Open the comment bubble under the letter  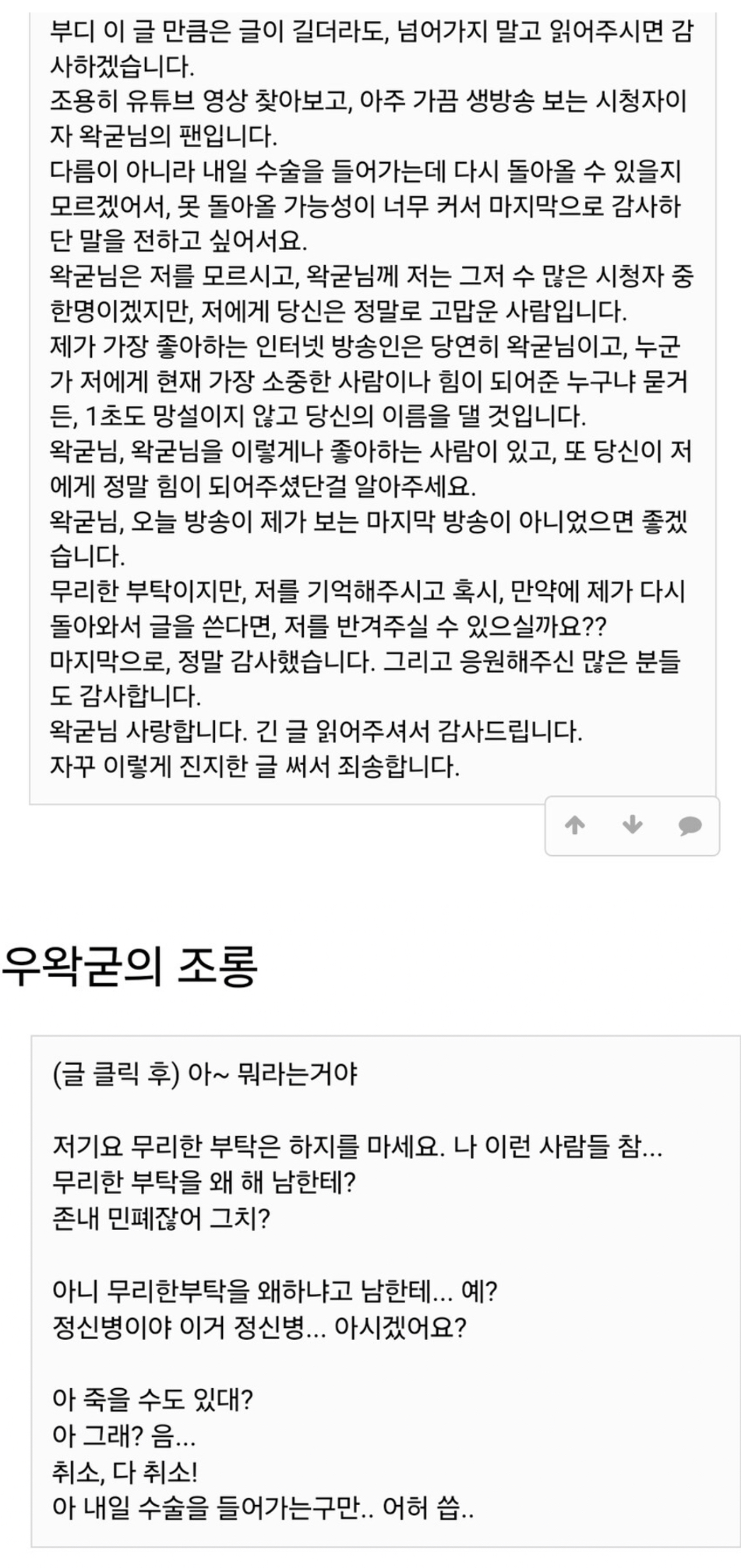(x=690, y=826)
